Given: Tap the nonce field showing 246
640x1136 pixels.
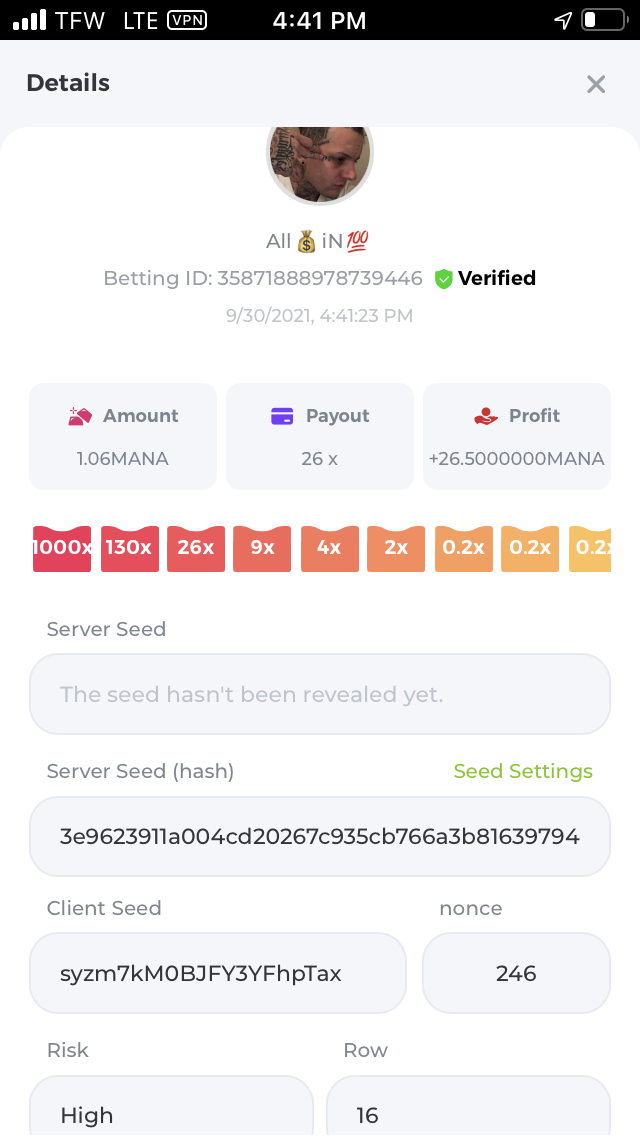Looking at the screenshot, I should click(x=516, y=973).
